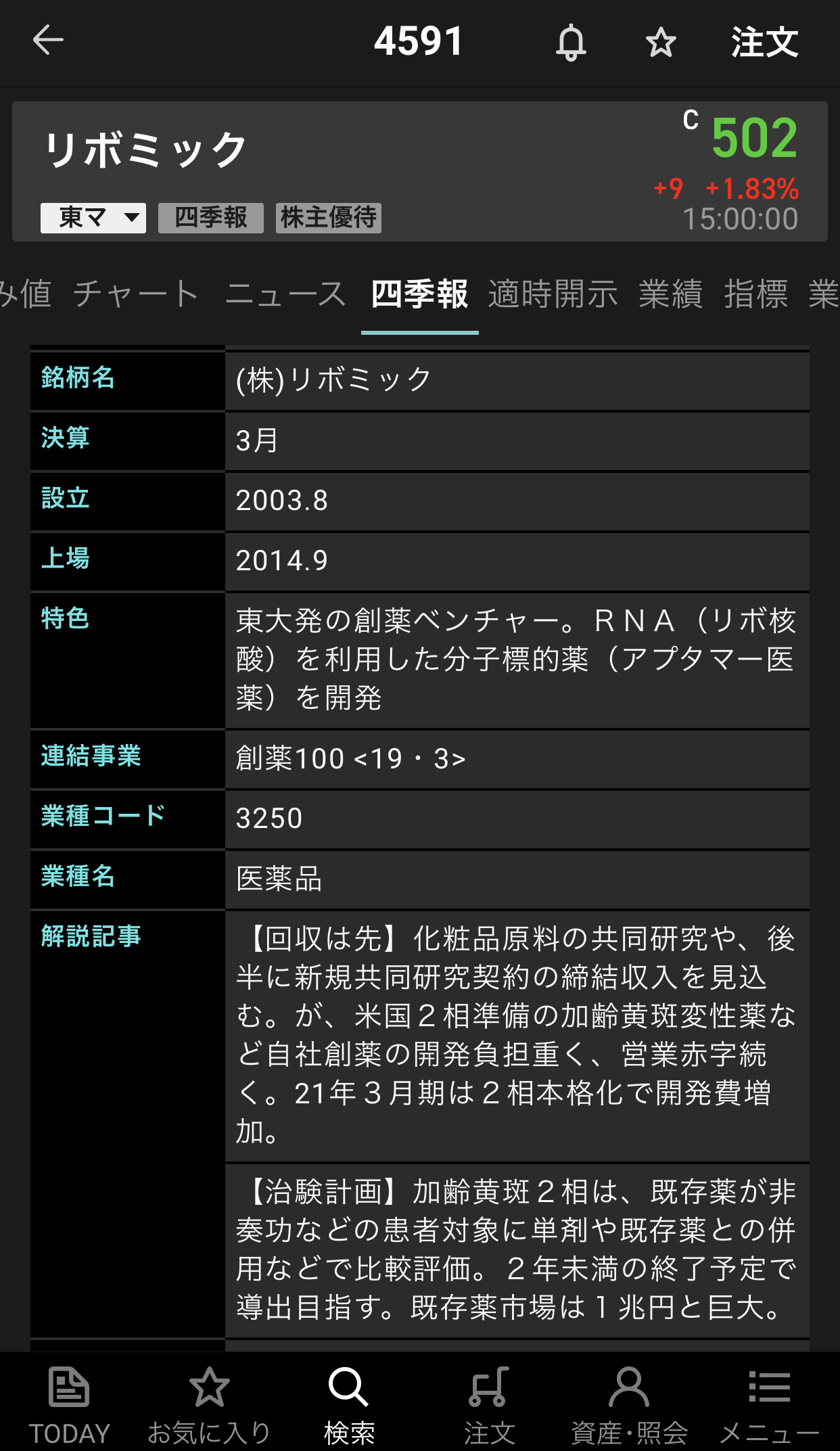Open 注文 in the bottom navigation
The image size is (840, 1451).
pyautogui.click(x=489, y=1403)
